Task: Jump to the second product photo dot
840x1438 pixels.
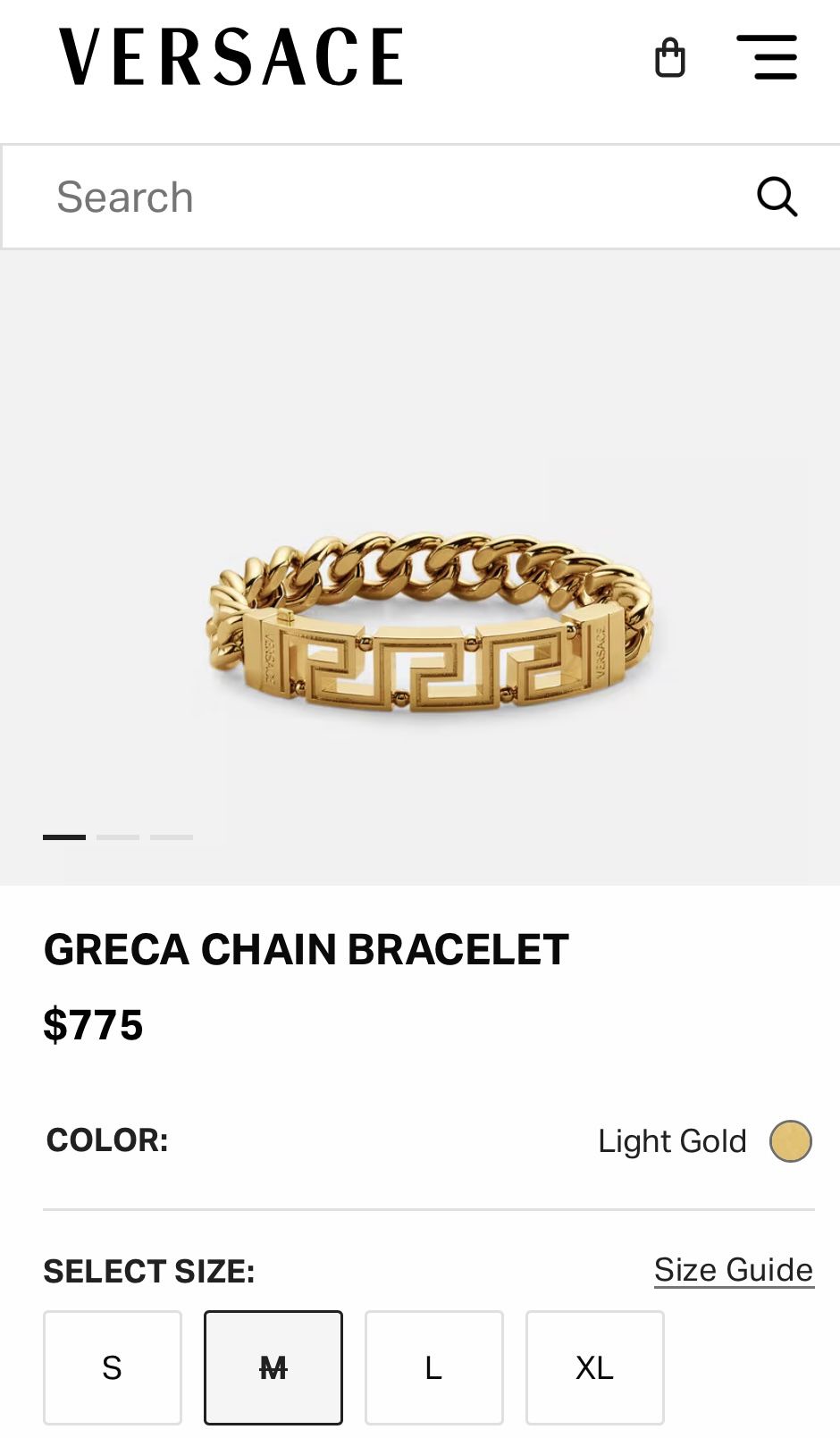Action: pyautogui.click(x=118, y=837)
